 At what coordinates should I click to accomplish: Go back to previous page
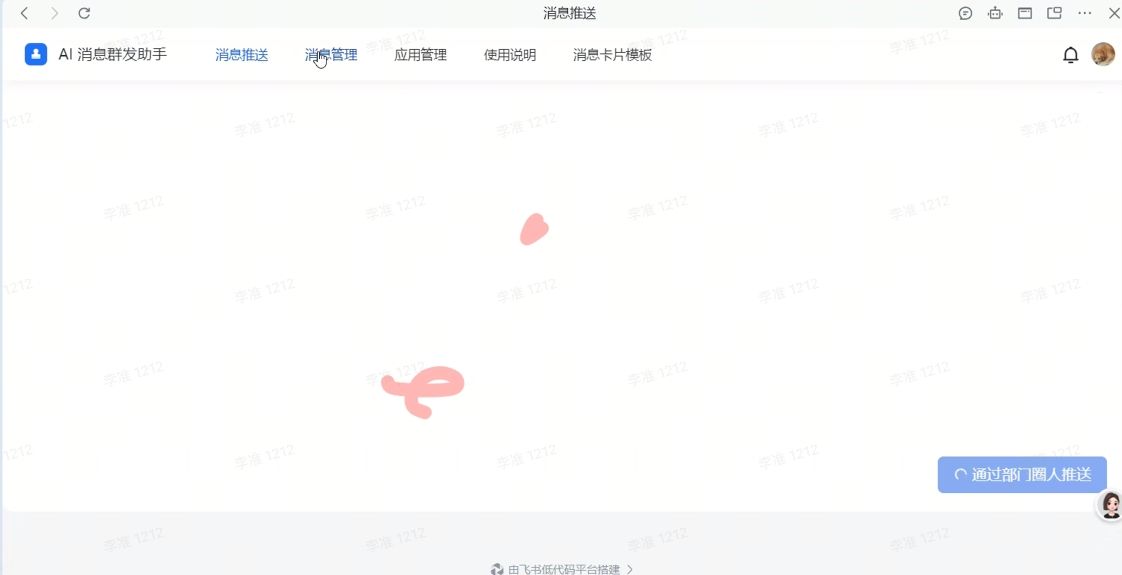coord(24,13)
